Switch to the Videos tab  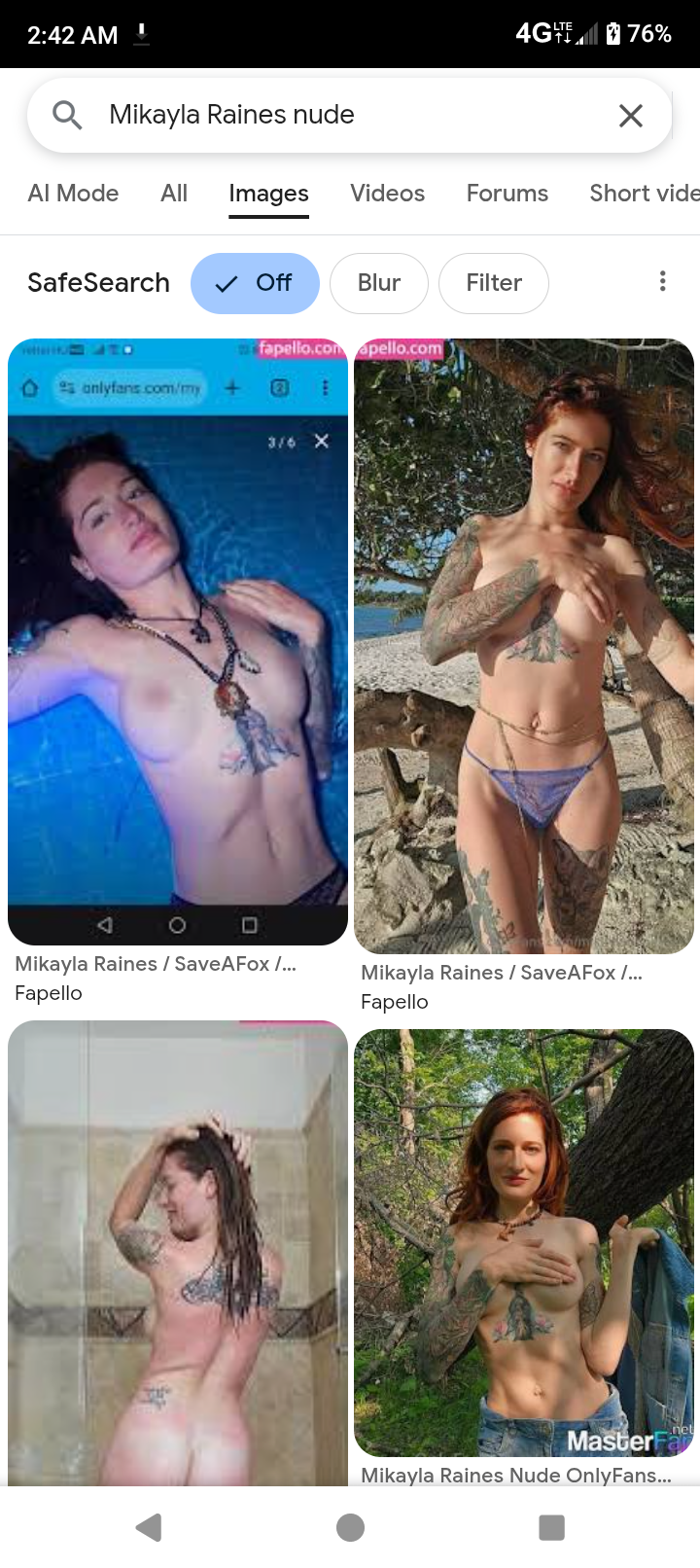pos(387,194)
